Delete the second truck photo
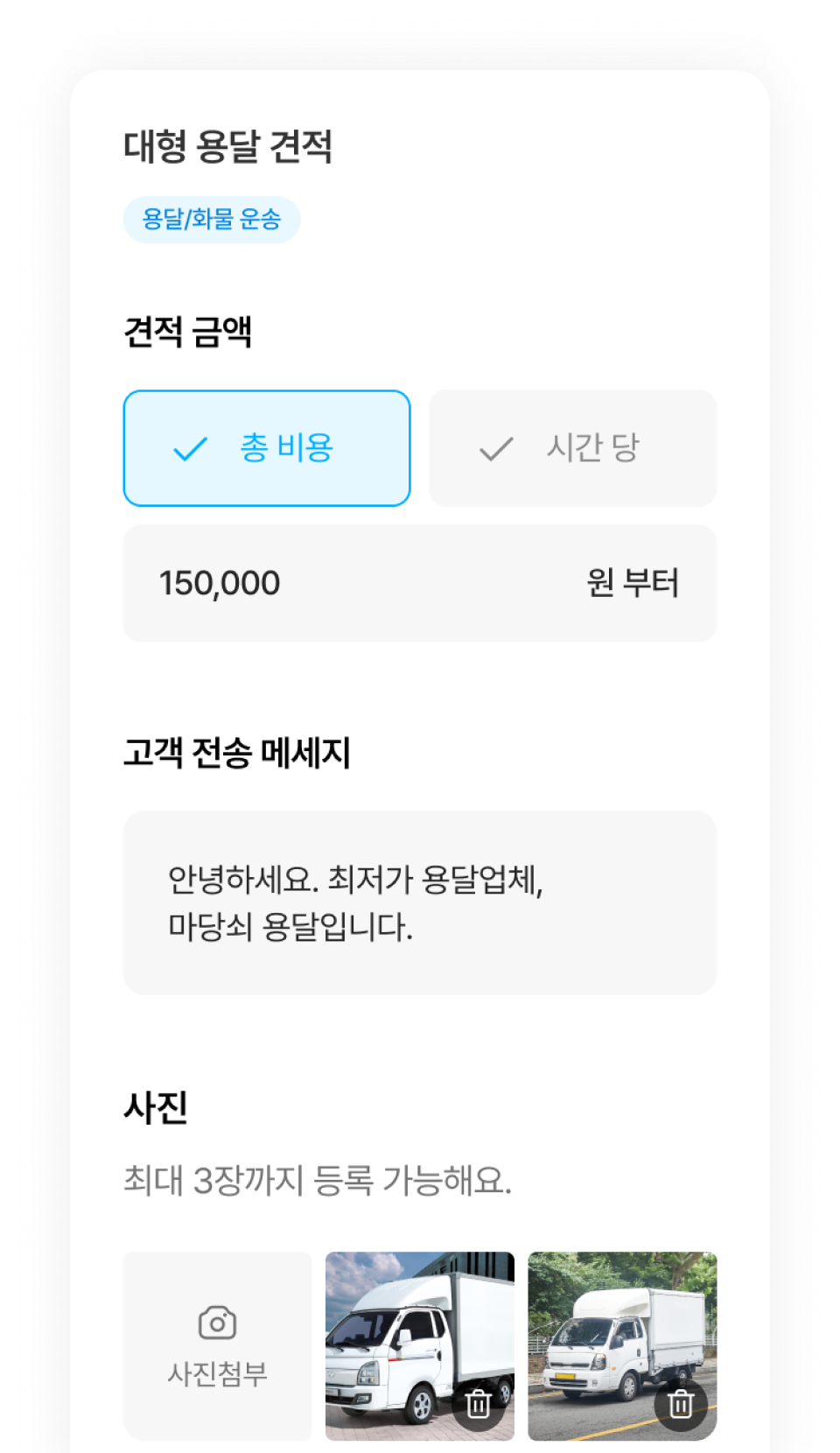Viewport: 840px width, 1453px height. (x=681, y=1404)
